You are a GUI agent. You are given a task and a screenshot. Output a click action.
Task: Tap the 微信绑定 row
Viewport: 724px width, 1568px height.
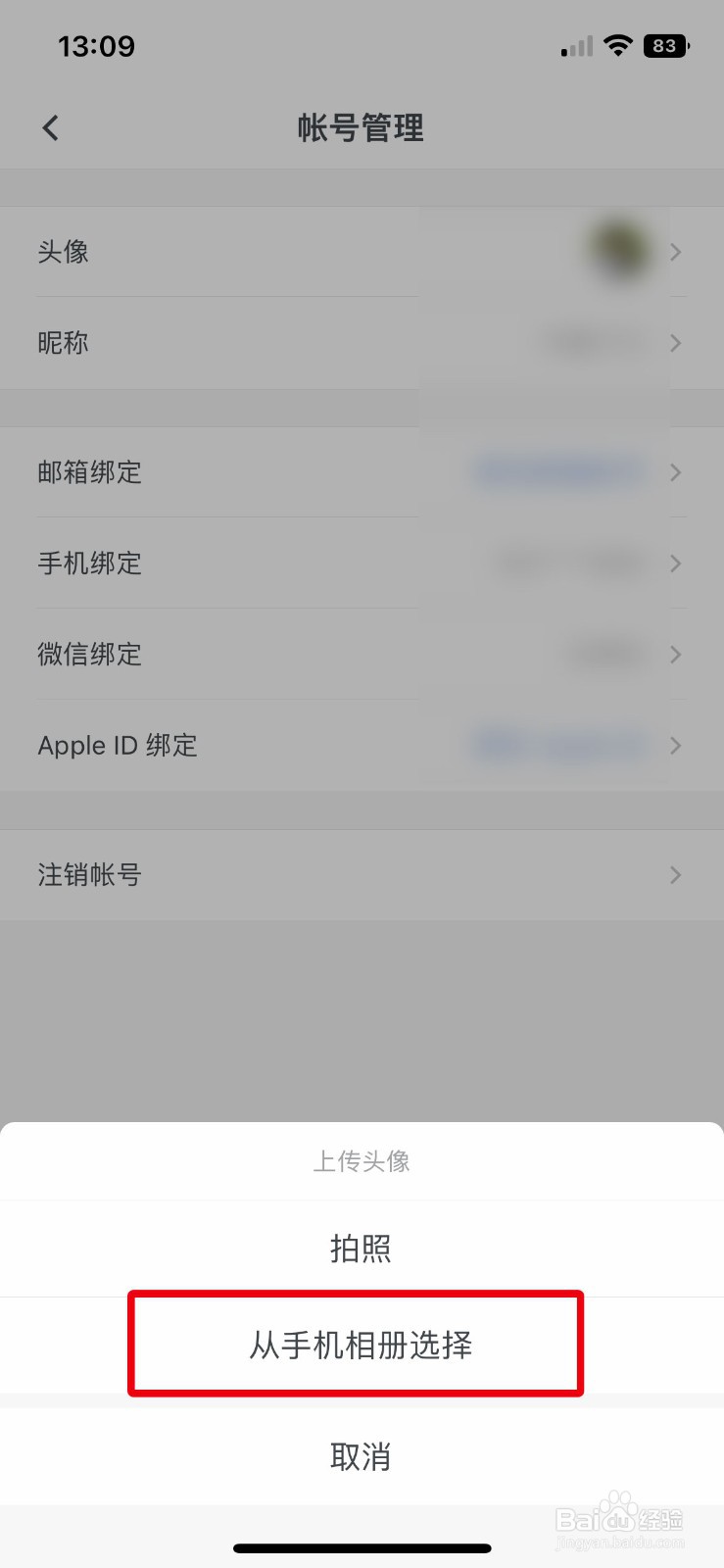coord(362,654)
